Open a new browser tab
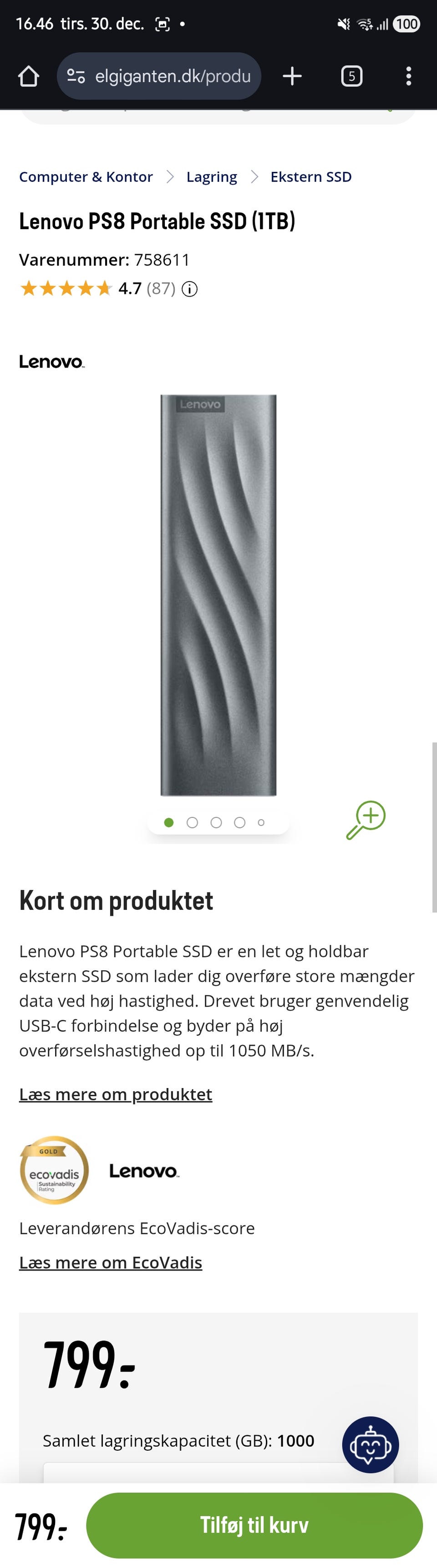The height and width of the screenshot is (1568, 437). [292, 77]
